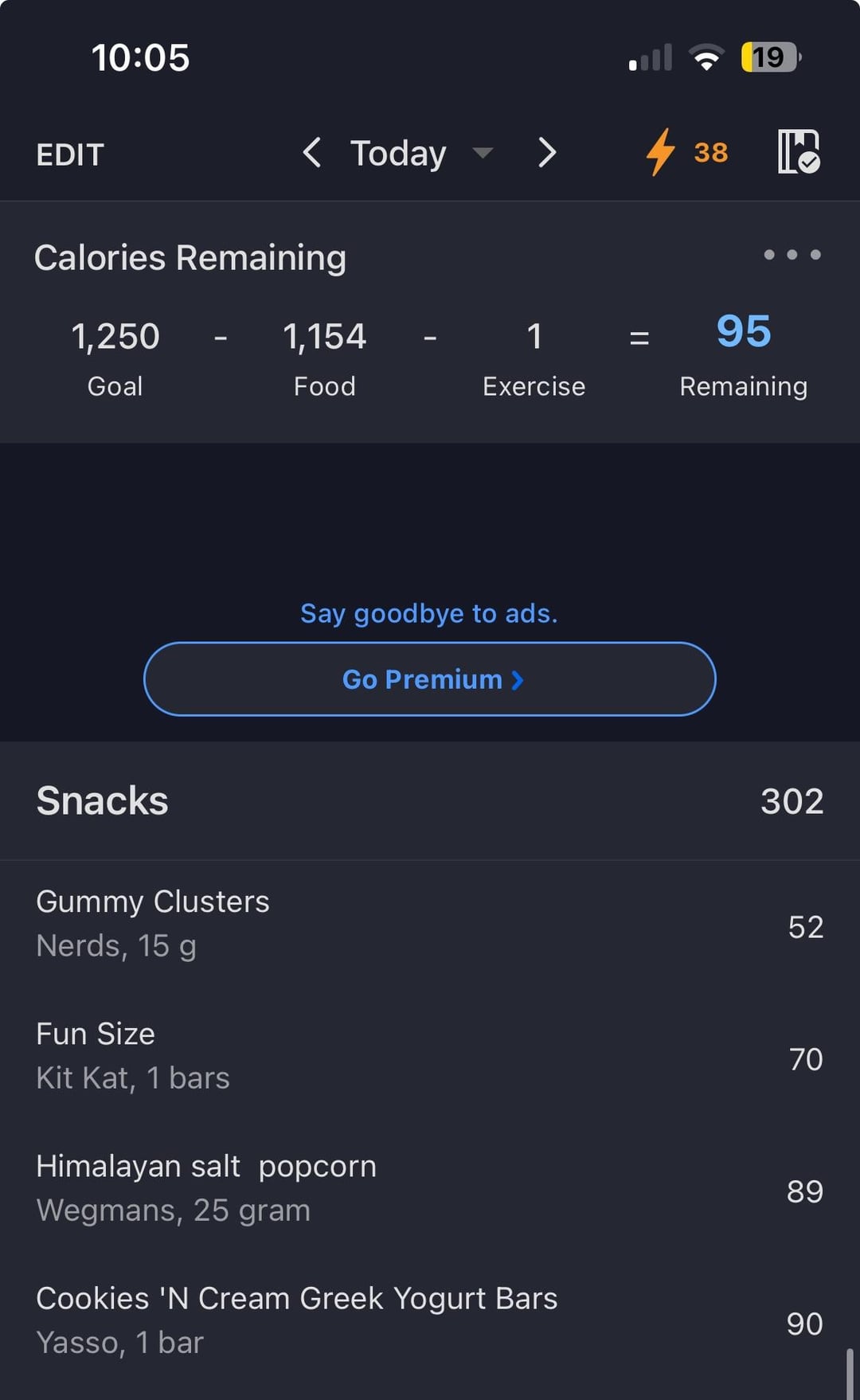Tap the EDIT button

tap(70, 154)
